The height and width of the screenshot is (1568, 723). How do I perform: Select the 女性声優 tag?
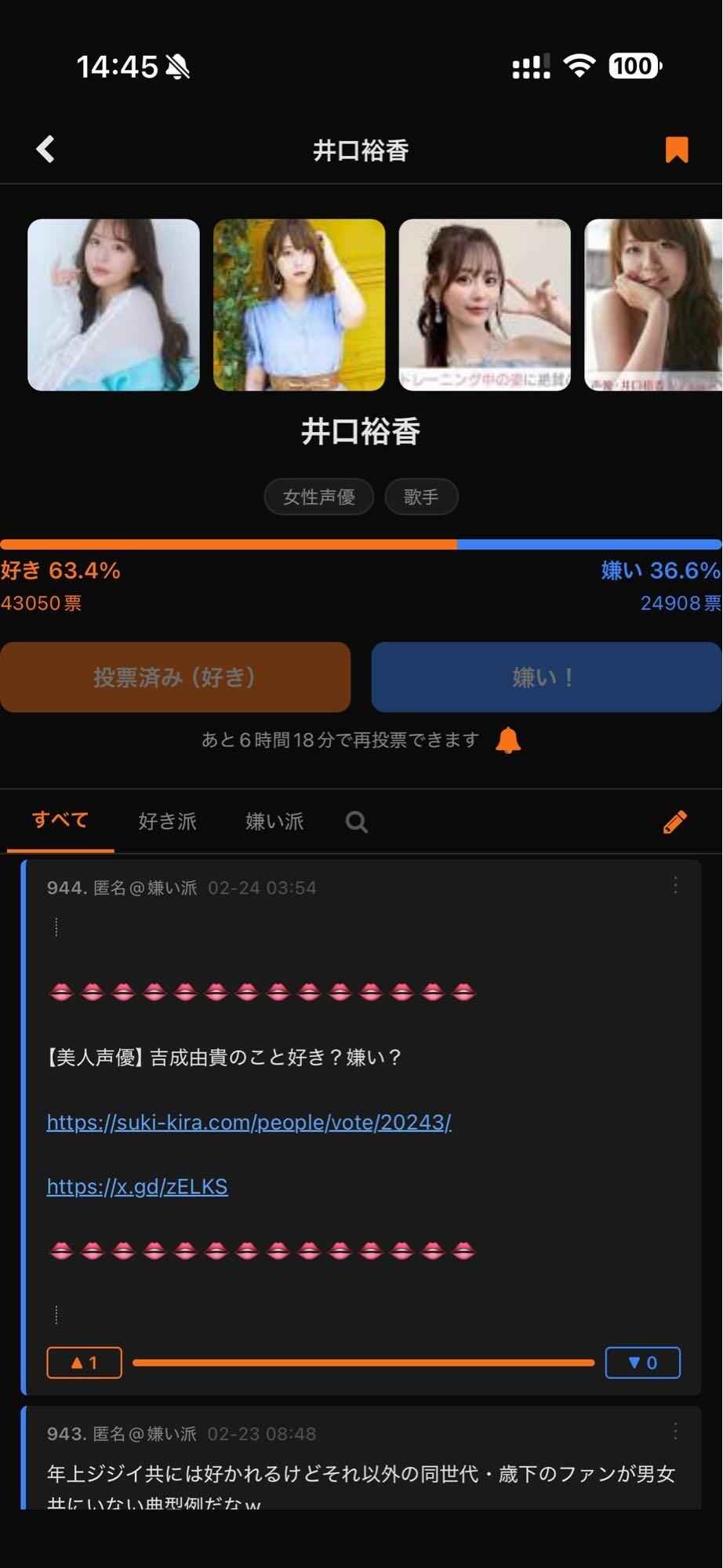318,496
